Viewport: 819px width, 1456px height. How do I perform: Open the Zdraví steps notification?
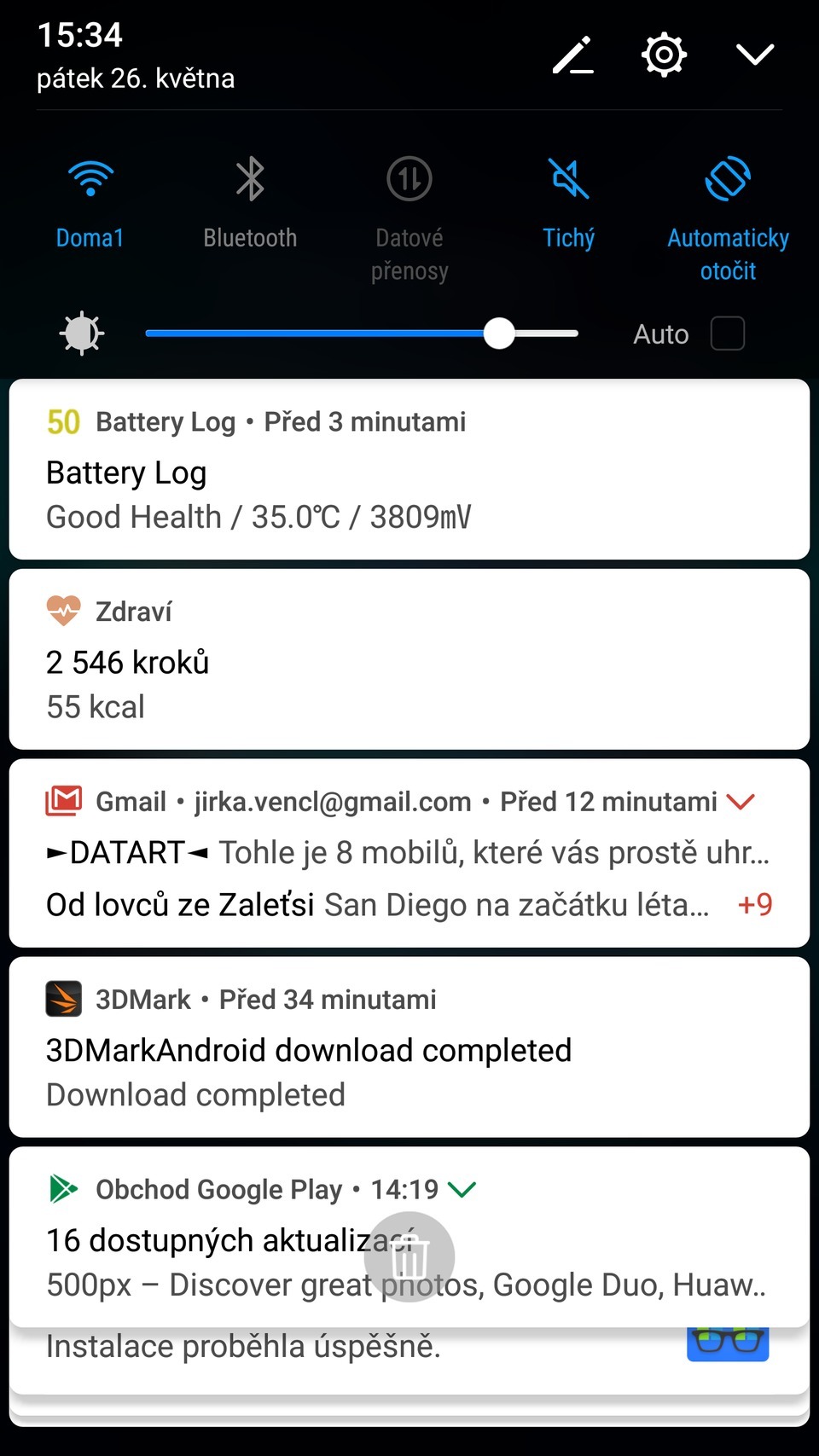pyautogui.click(x=409, y=661)
